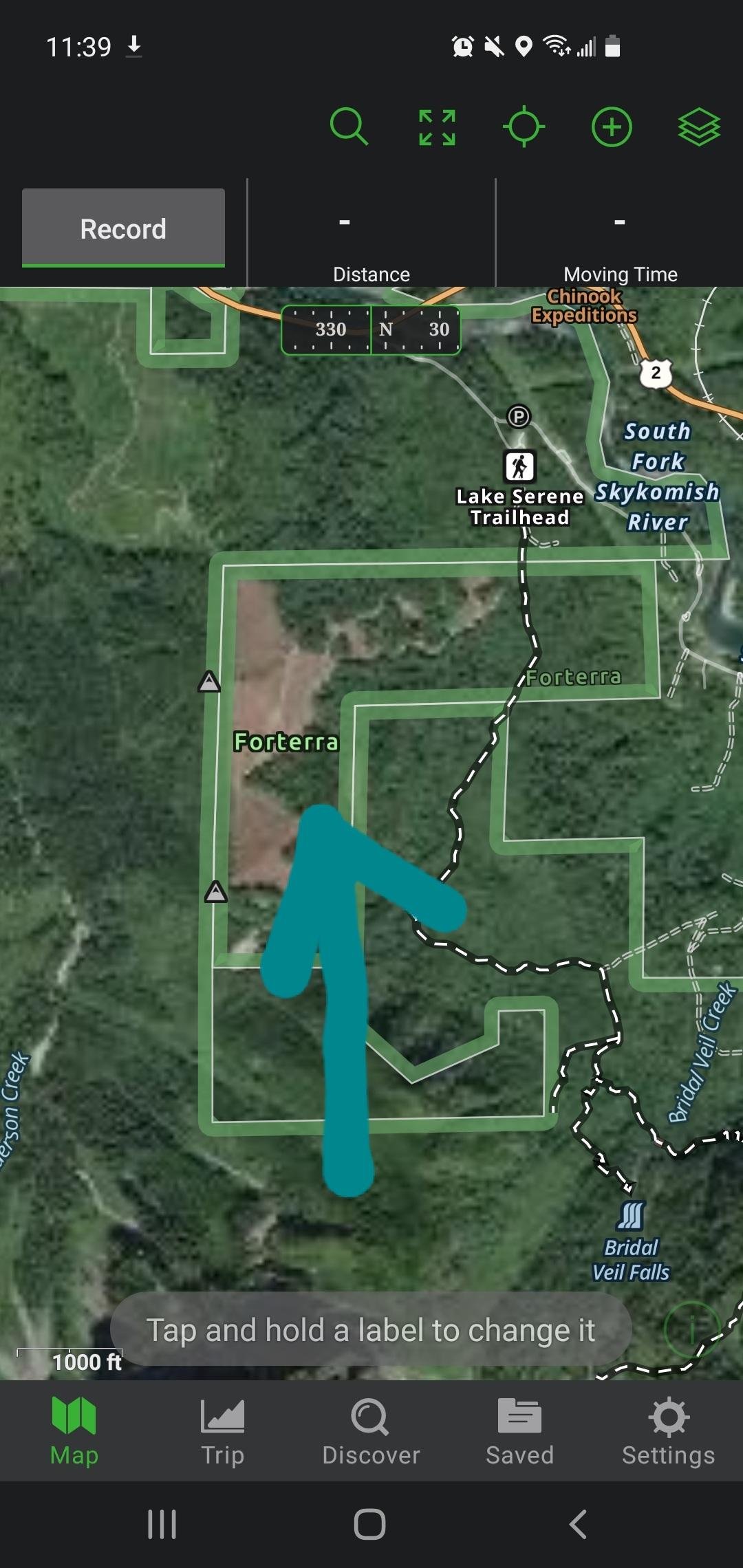Open the Settings tab
This screenshot has height=1568, width=743.
pos(668,1432)
